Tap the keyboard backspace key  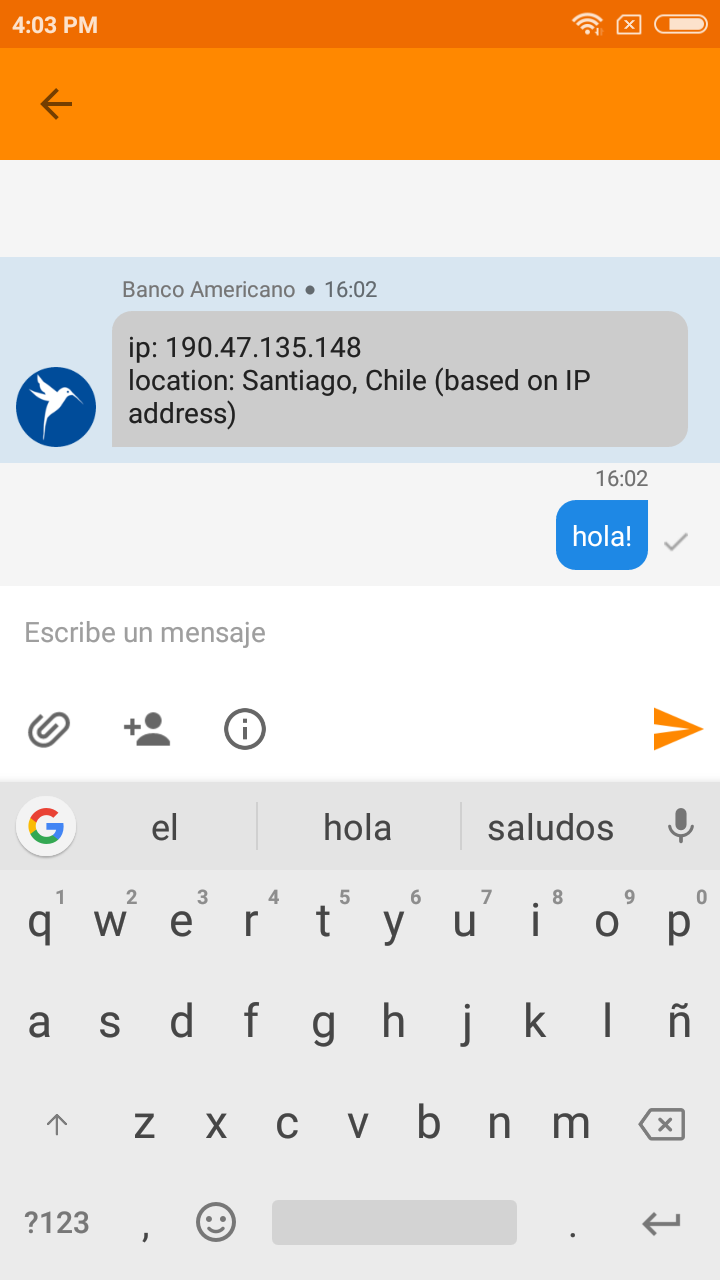coord(662,1125)
